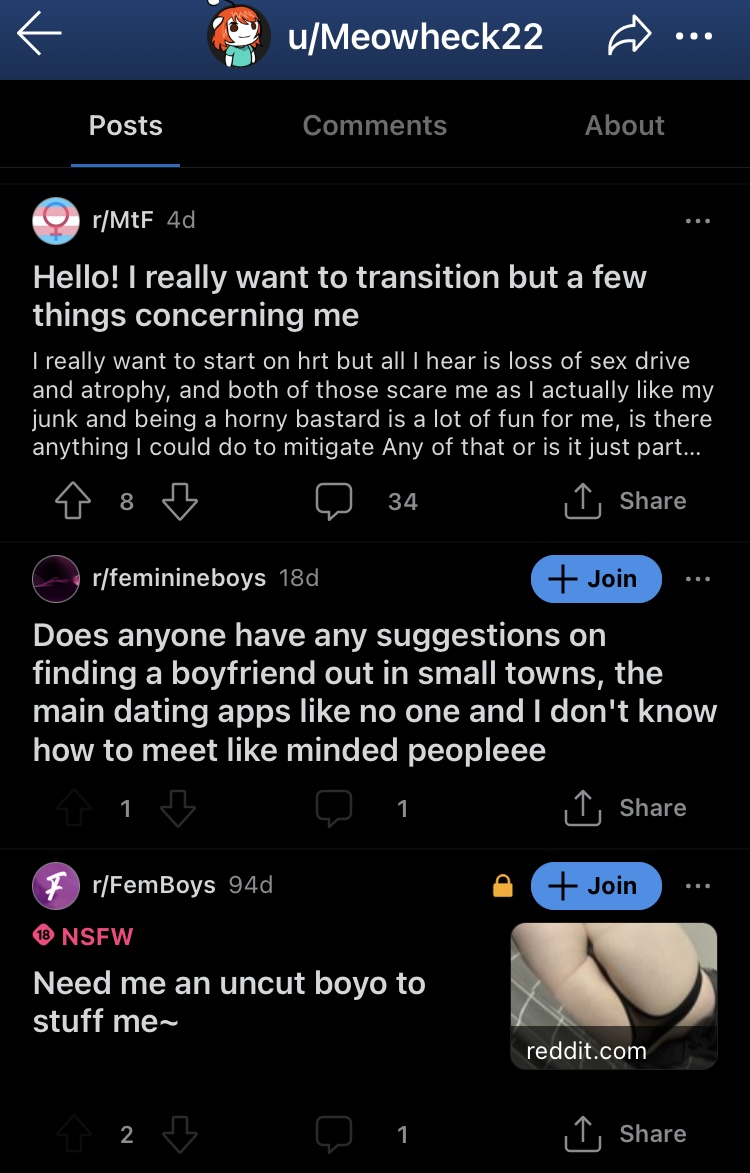This screenshot has width=750, height=1173.
Task: Open options menu for the r/MtF post
Action: [698, 221]
